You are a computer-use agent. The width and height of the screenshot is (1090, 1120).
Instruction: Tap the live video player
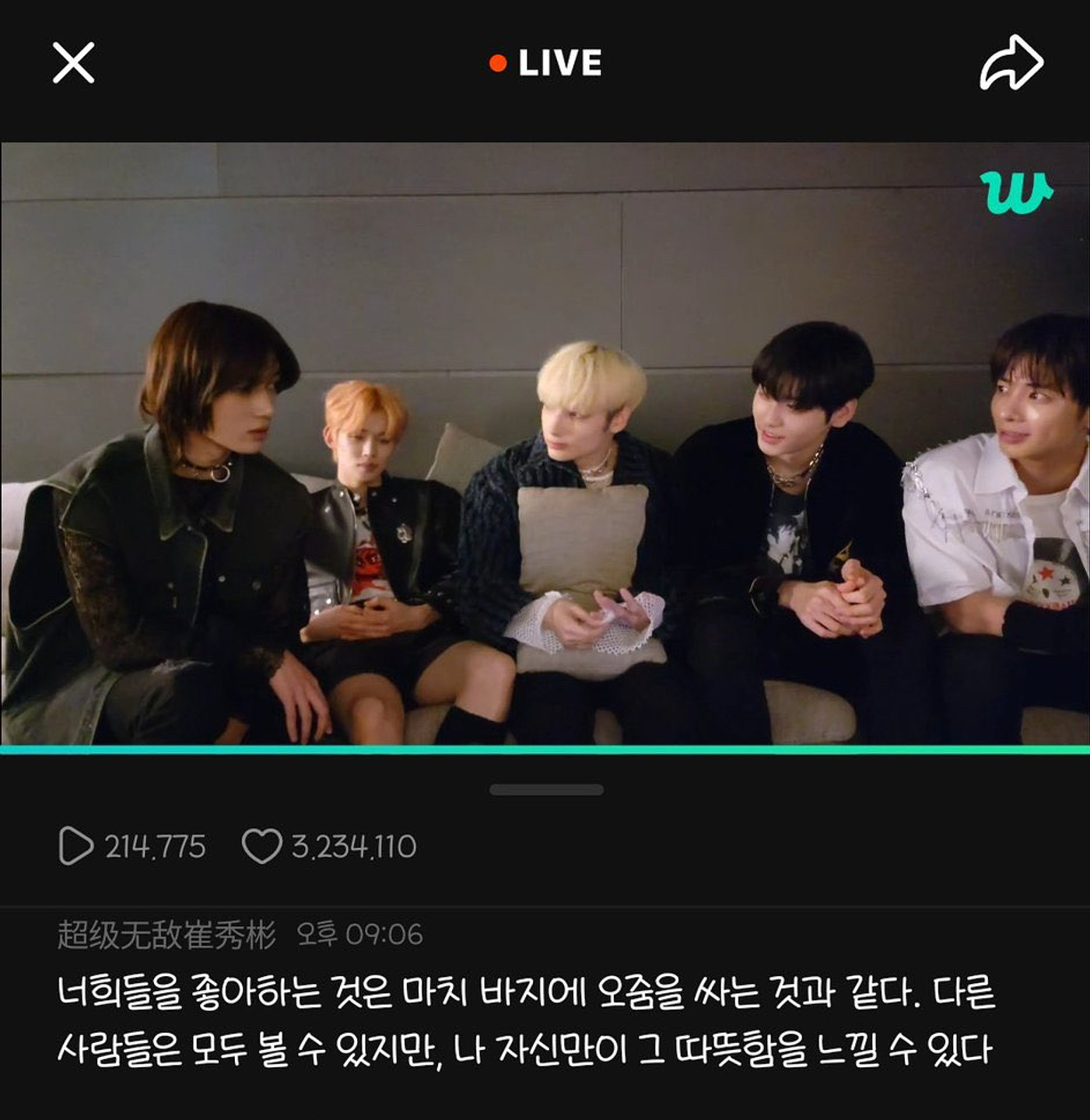[545, 443]
